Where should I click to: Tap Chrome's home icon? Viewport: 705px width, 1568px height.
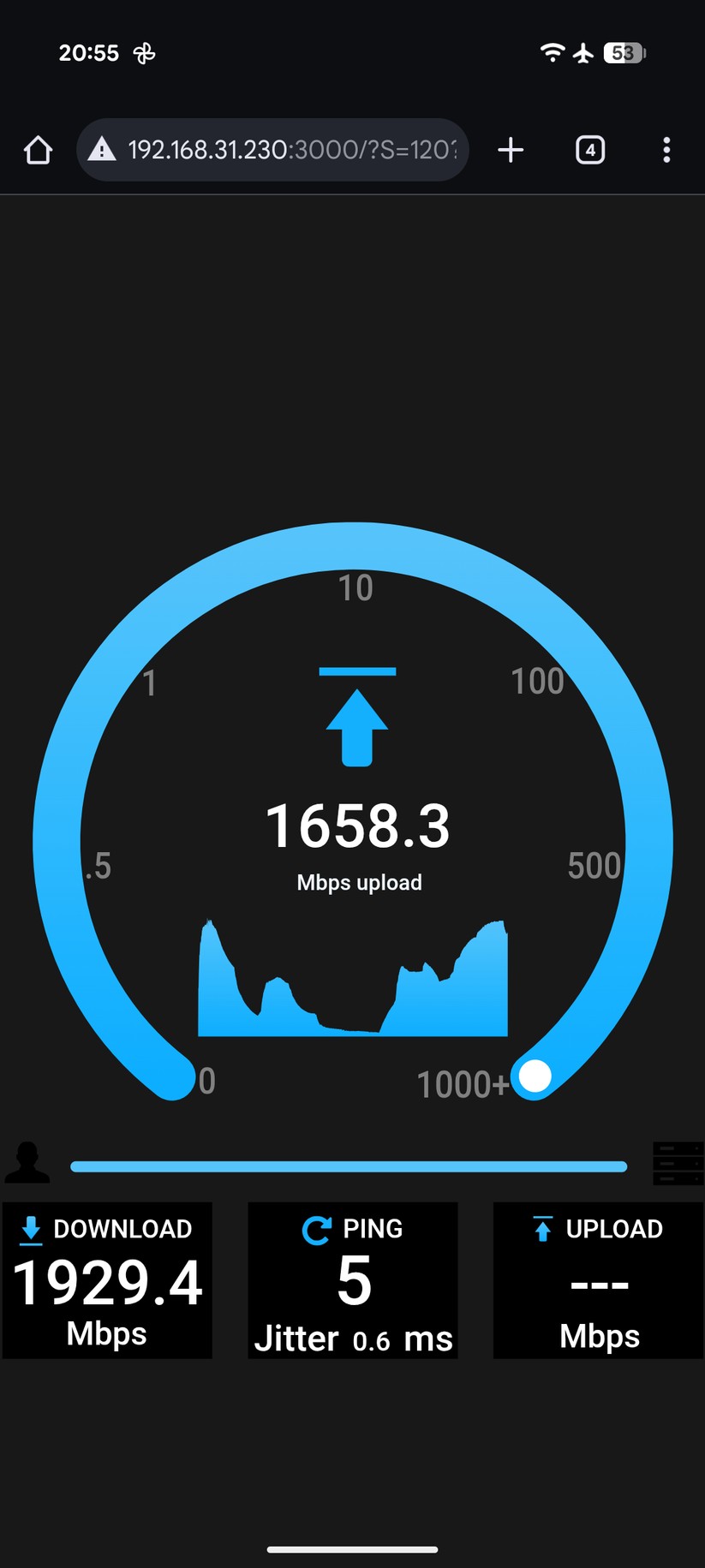[x=38, y=149]
